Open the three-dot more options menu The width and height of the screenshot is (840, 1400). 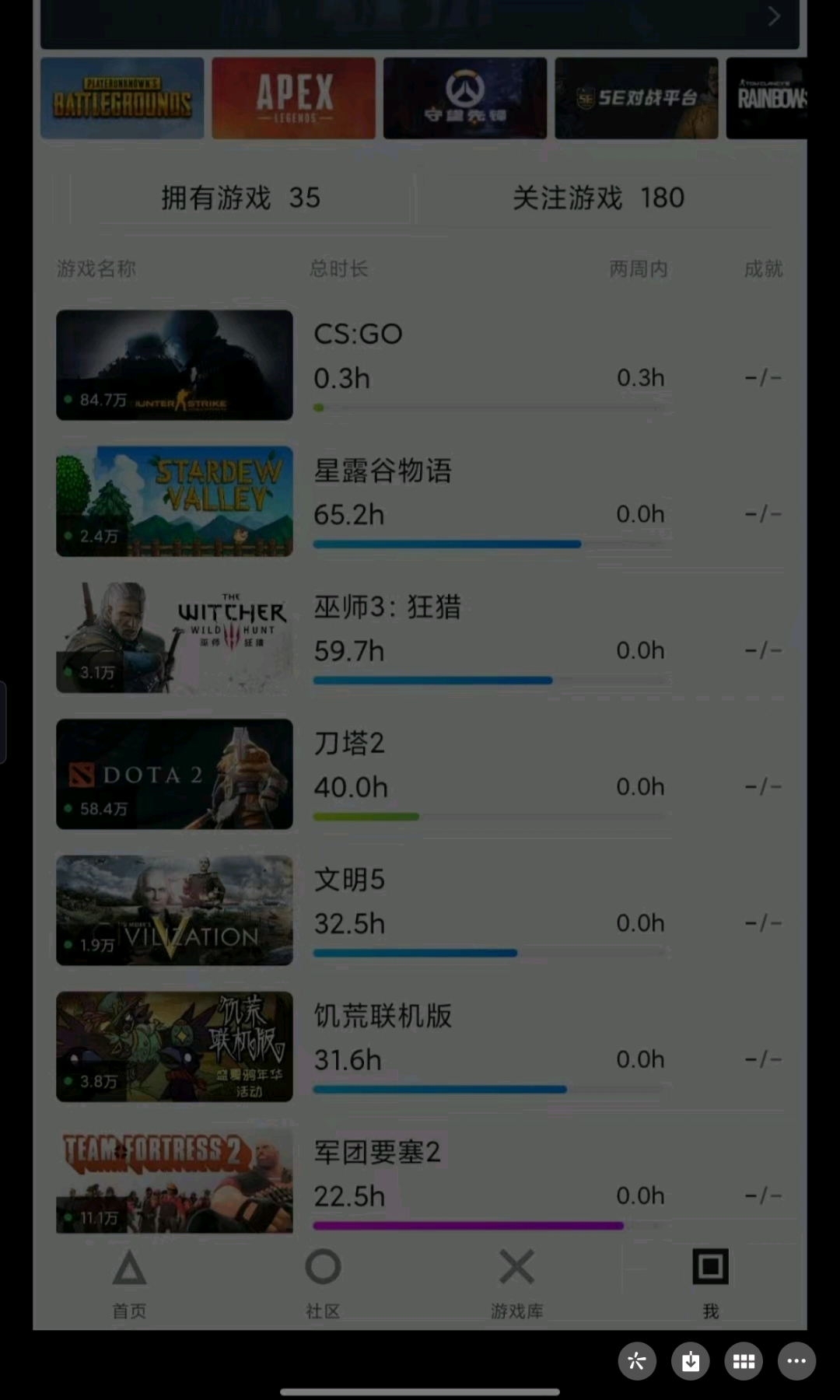(796, 1361)
